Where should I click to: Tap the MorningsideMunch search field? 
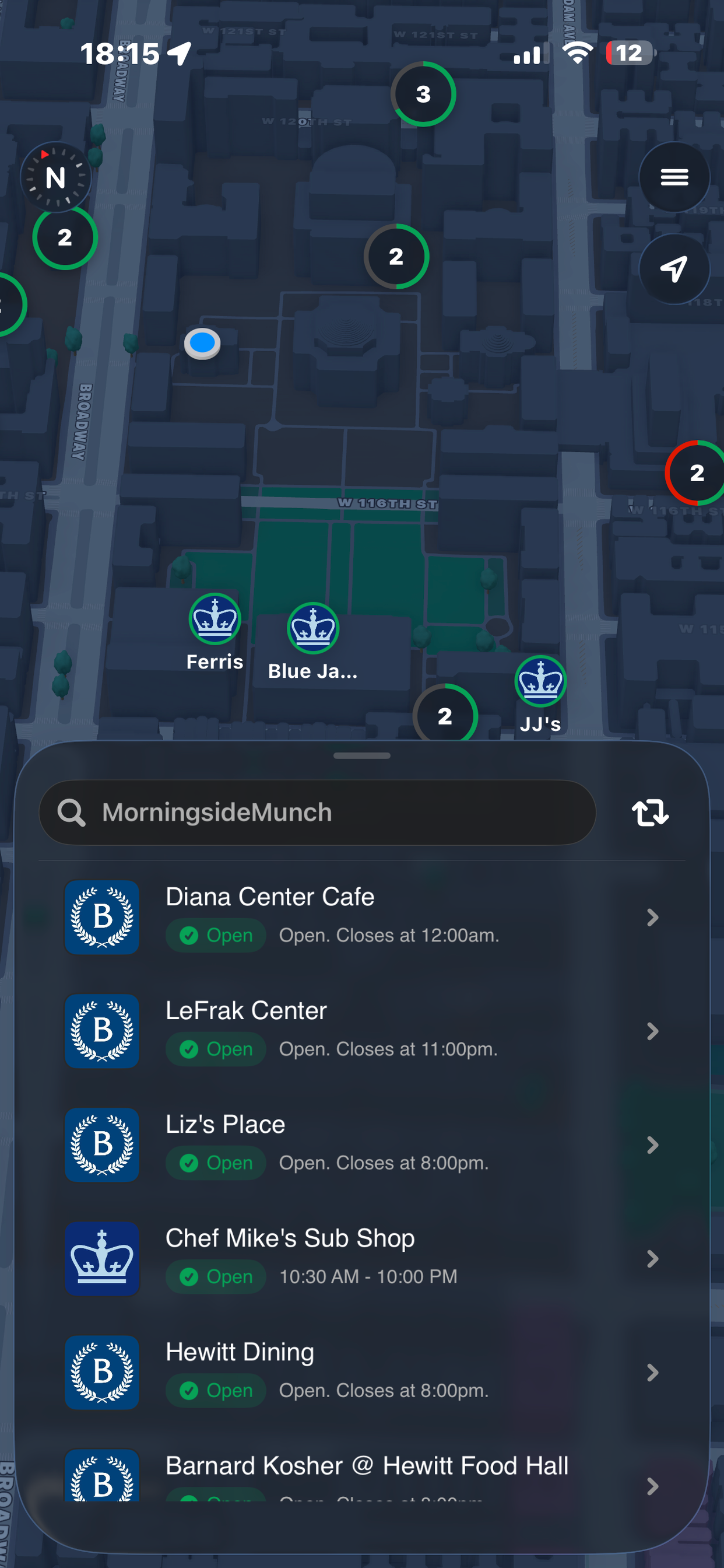(317, 812)
